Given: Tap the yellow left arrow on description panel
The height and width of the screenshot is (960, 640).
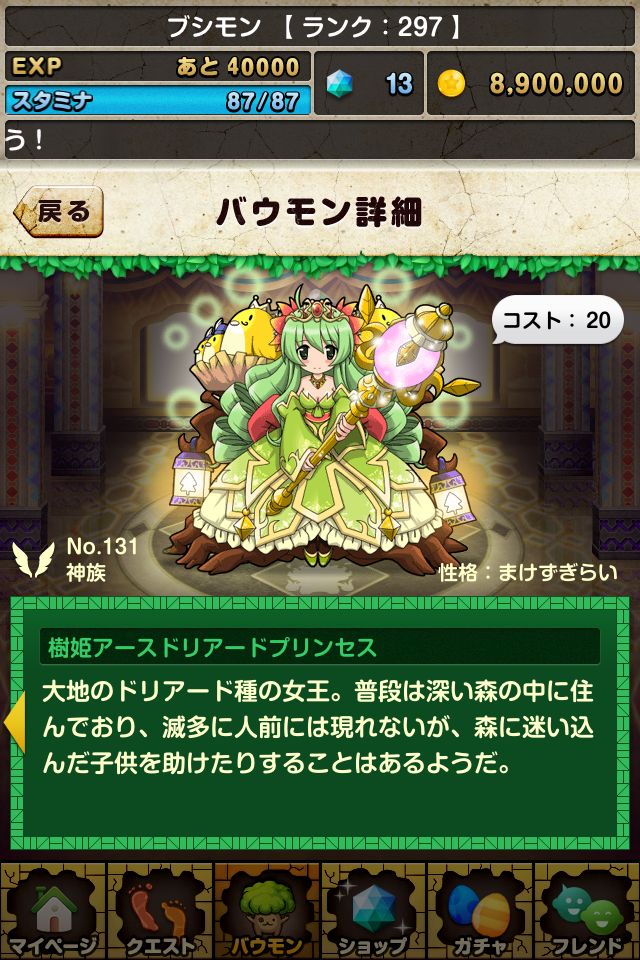Looking at the screenshot, I should (15, 722).
